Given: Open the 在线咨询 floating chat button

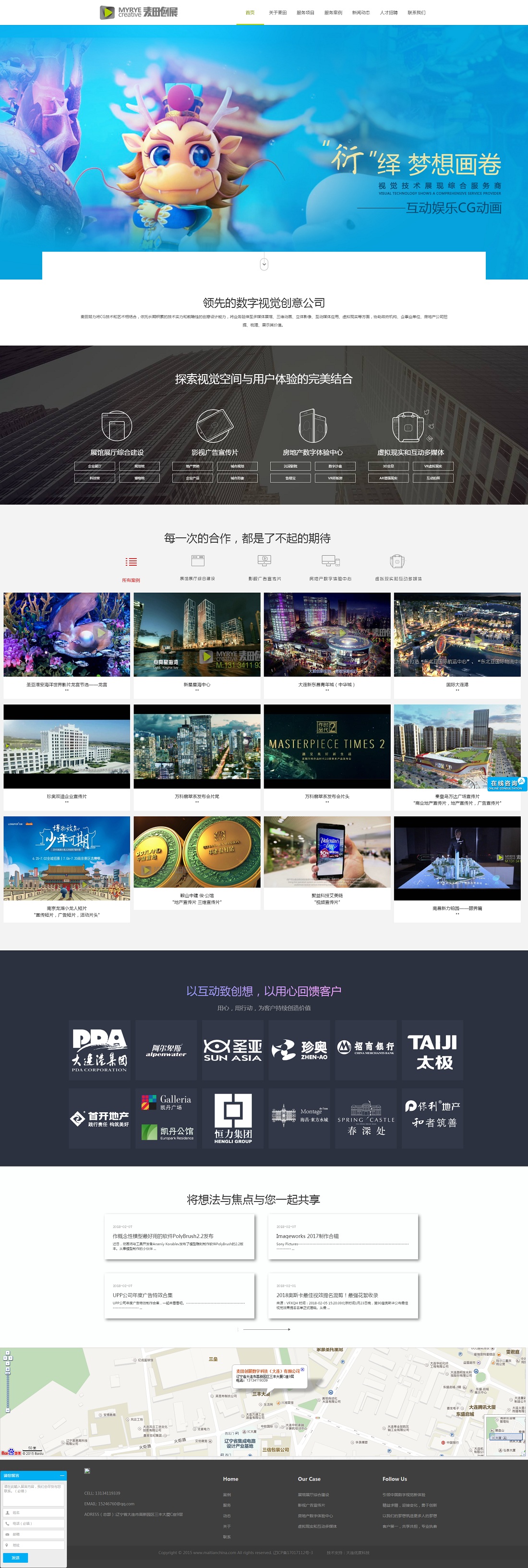Looking at the screenshot, I should pyautogui.click(x=506, y=783).
